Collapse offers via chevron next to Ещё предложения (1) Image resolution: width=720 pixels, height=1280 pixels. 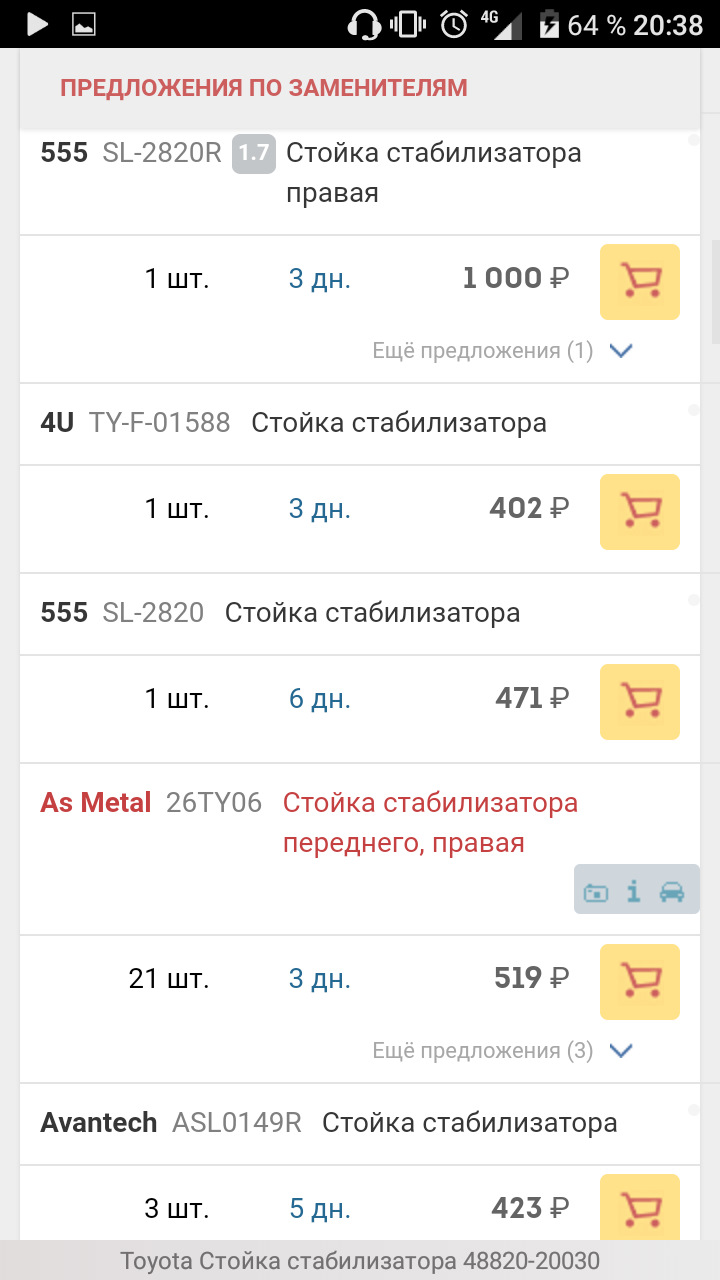pos(621,351)
